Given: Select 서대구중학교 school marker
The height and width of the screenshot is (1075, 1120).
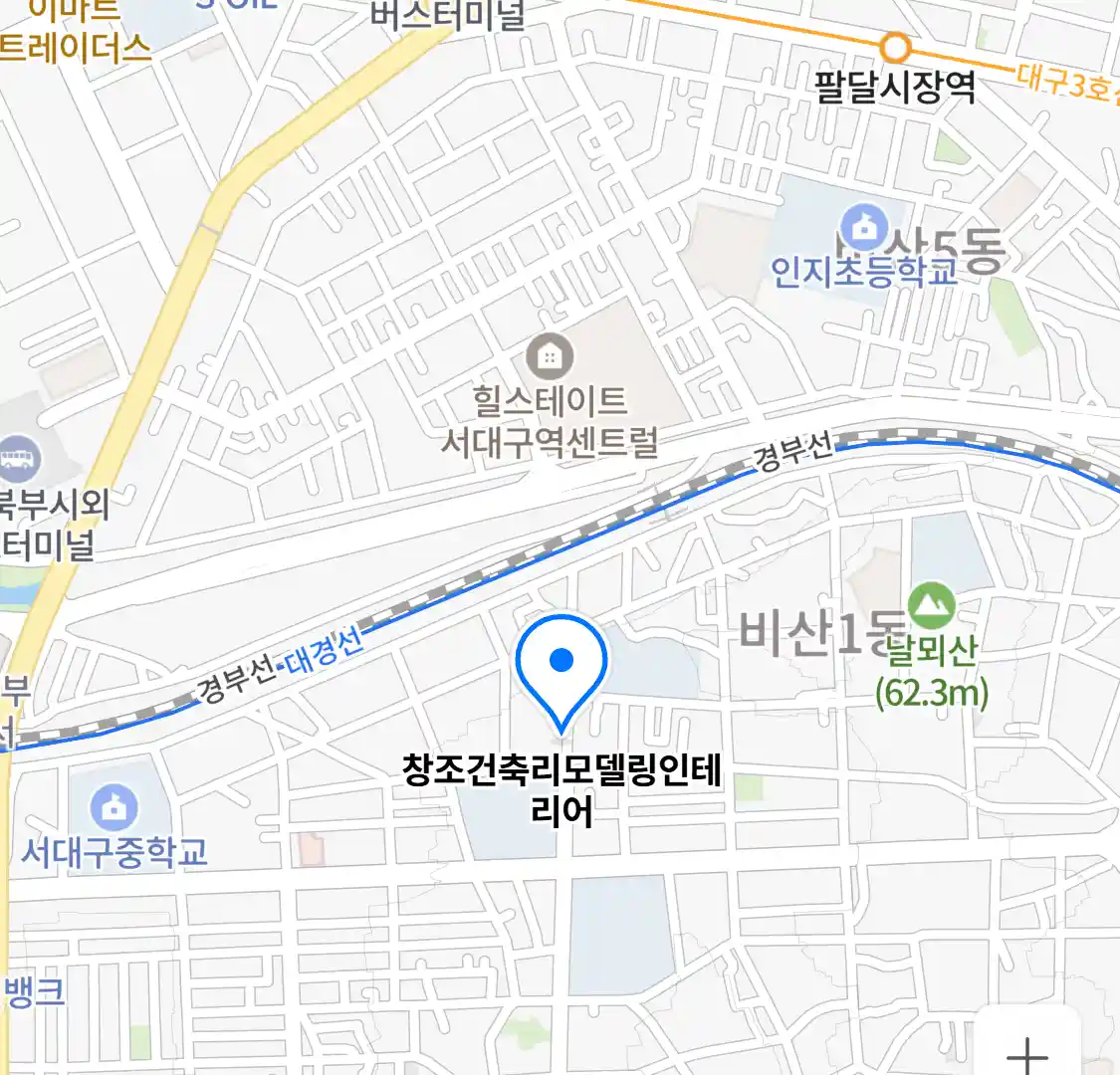Looking at the screenshot, I should [x=114, y=807].
